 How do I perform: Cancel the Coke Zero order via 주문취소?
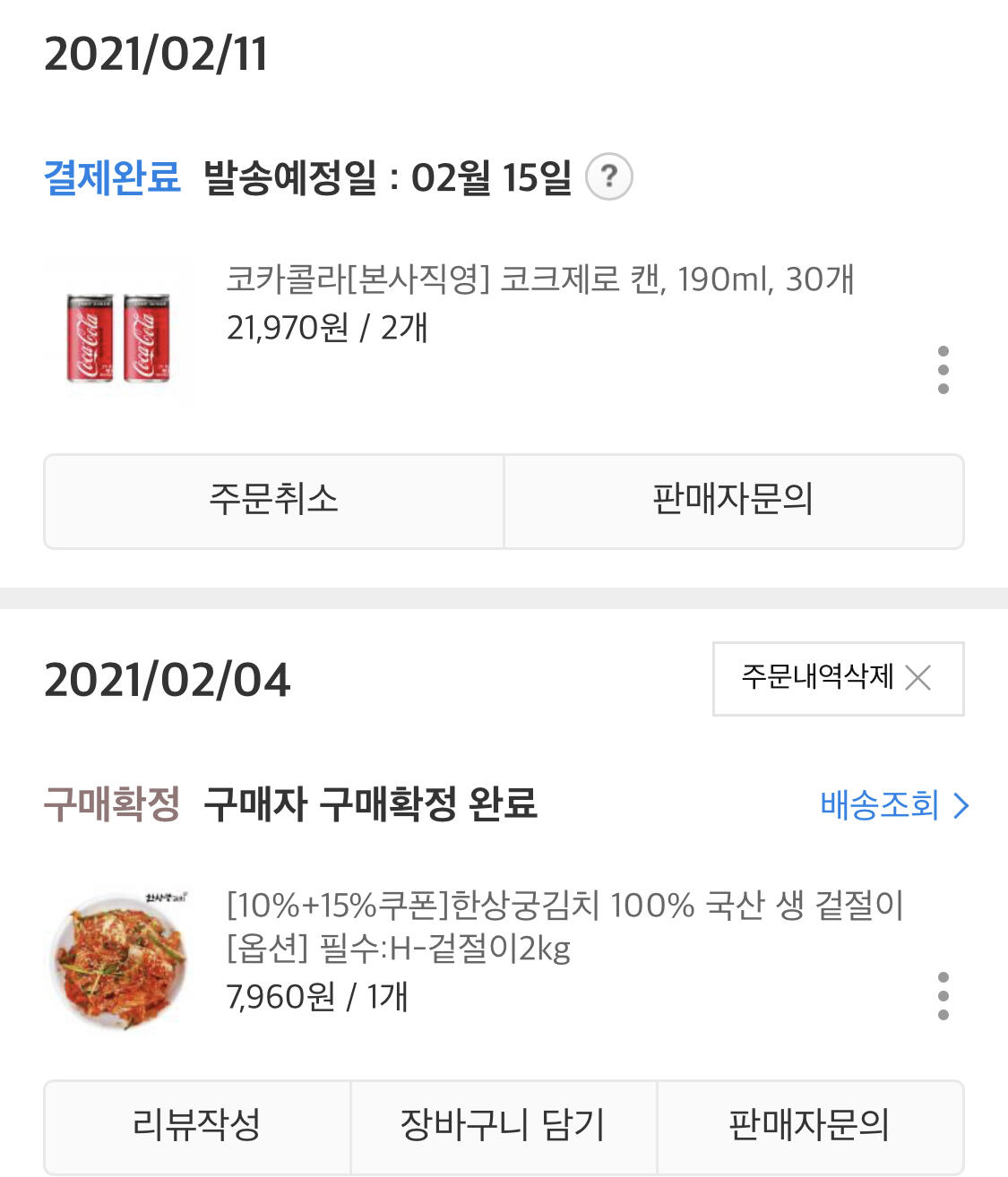[274, 501]
